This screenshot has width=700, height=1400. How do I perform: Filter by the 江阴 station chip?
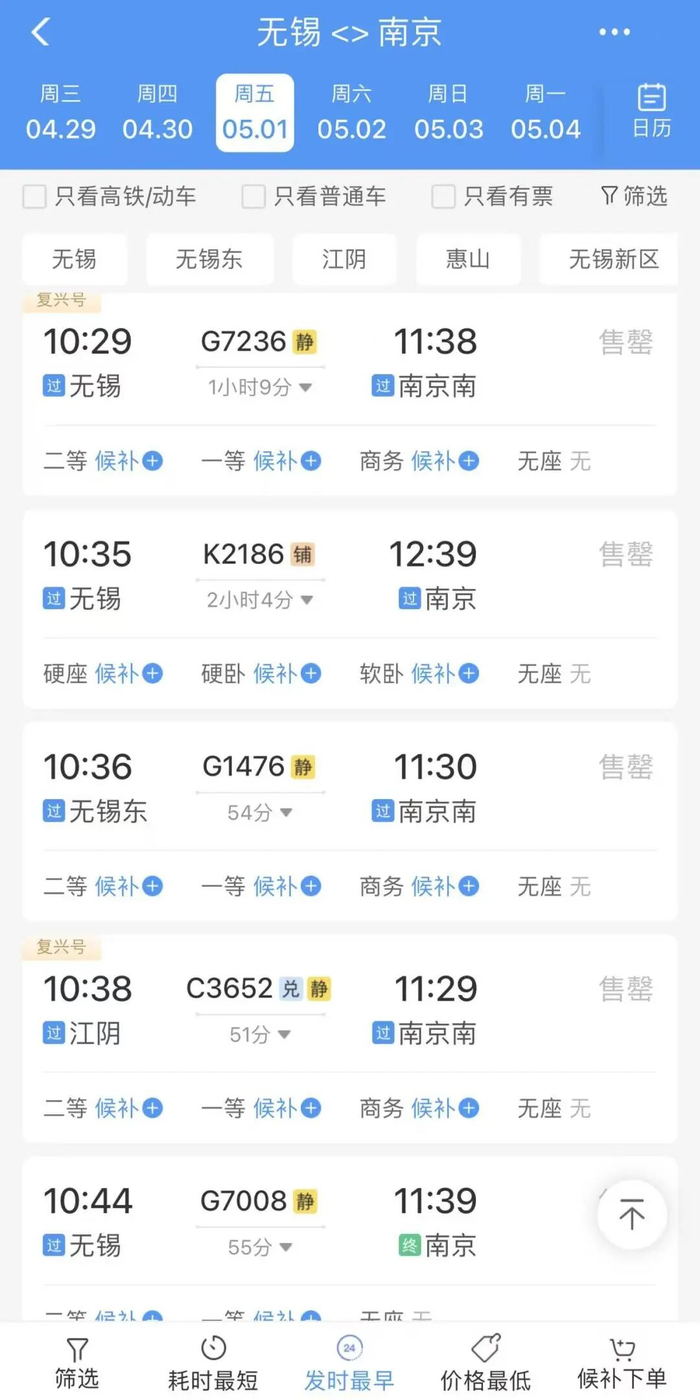click(x=344, y=260)
